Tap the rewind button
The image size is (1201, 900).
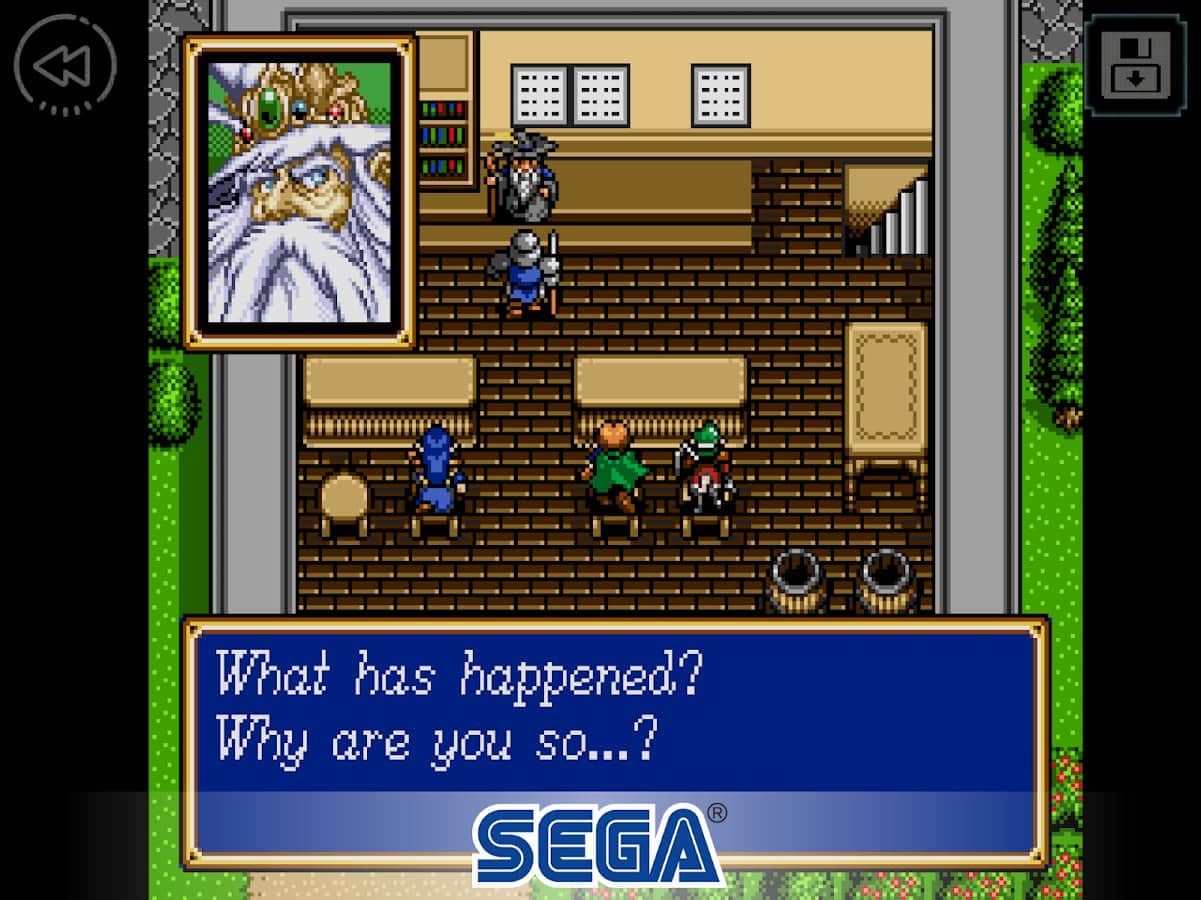[x=65, y=66]
